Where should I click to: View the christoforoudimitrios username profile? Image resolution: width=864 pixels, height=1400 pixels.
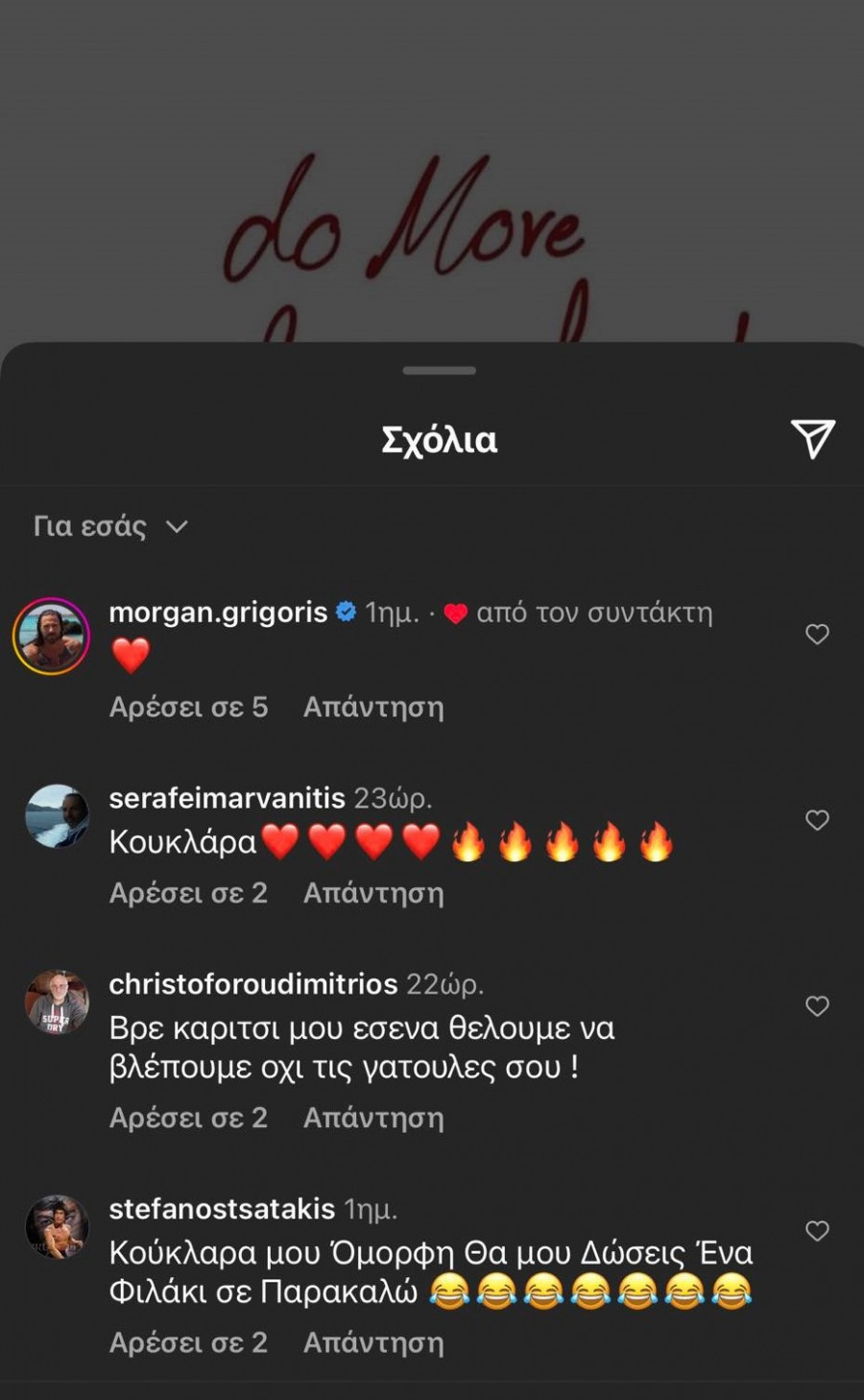[252, 984]
